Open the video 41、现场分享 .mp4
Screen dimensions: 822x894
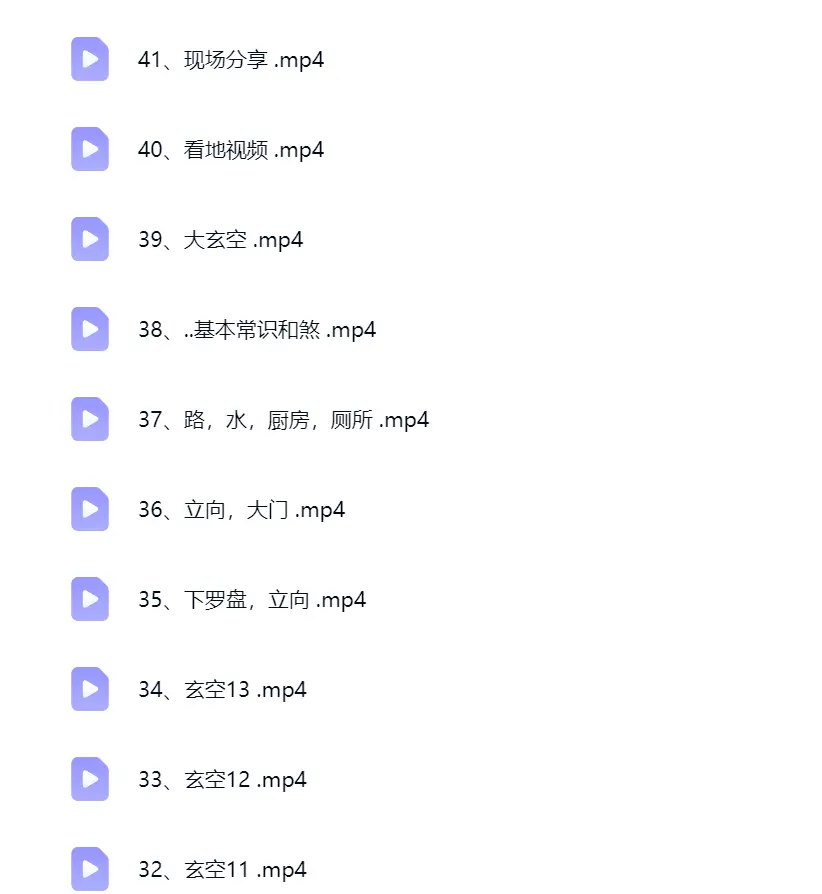231,59
